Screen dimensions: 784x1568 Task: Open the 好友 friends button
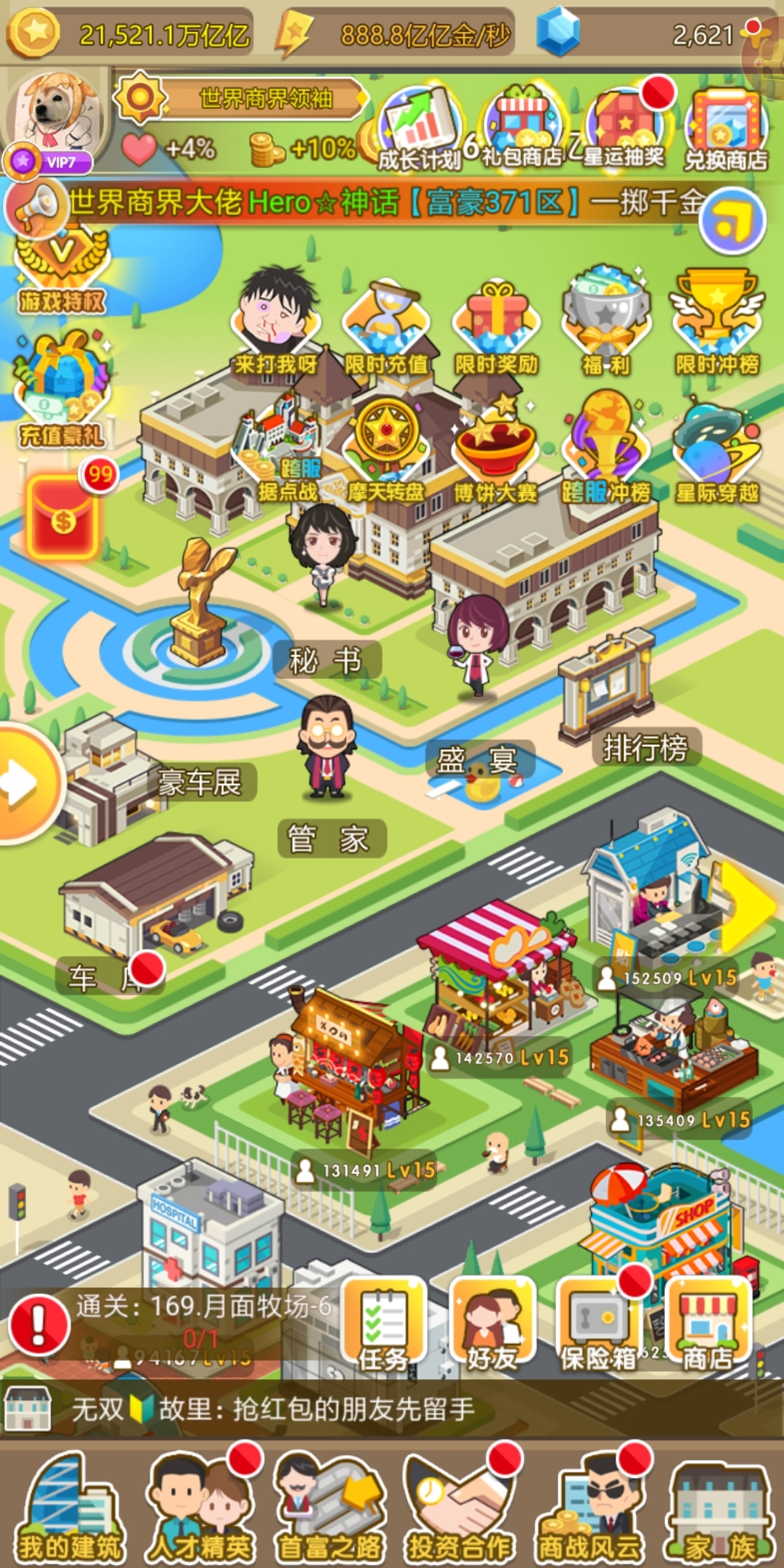[492, 1326]
